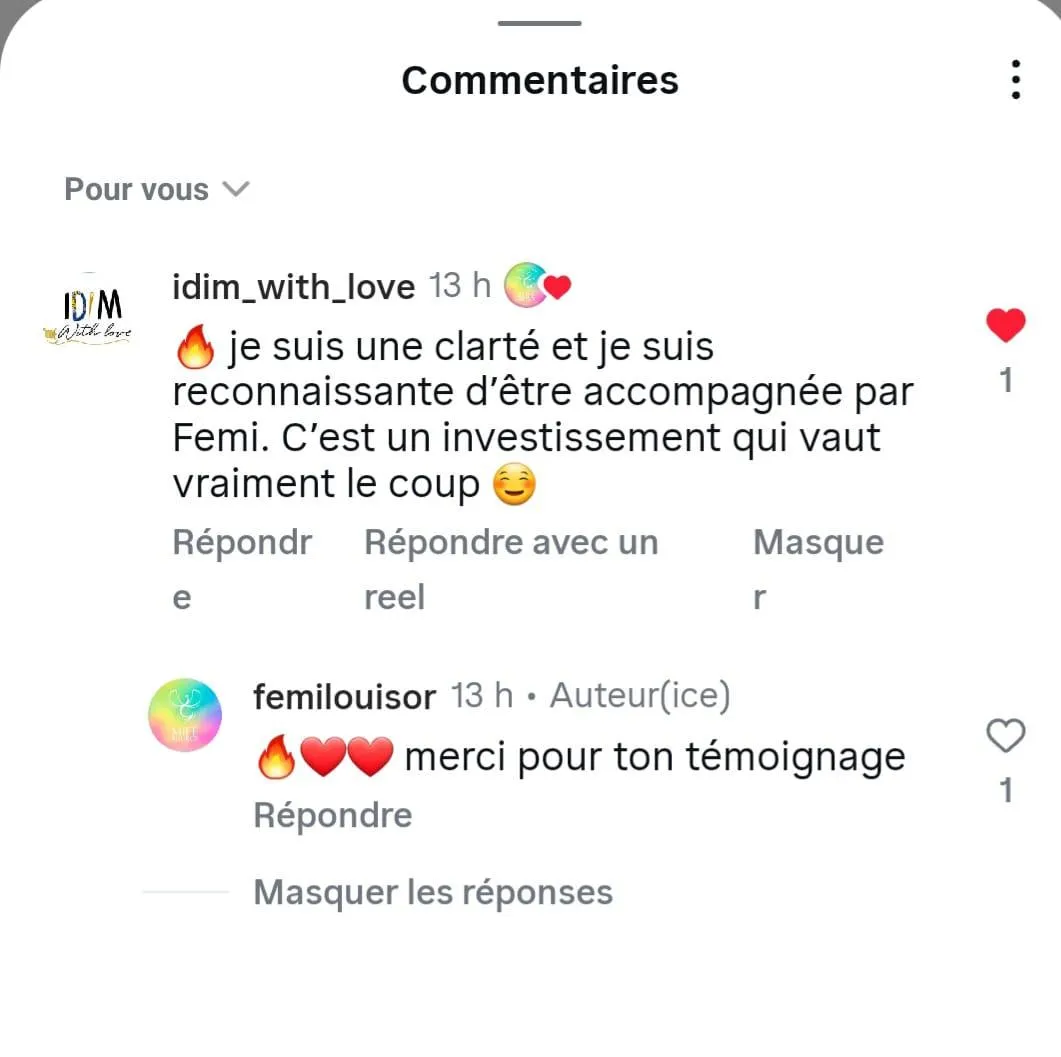1061x1057 pixels.
Task: Open femilouisor's profile picture
Action: tap(184, 715)
